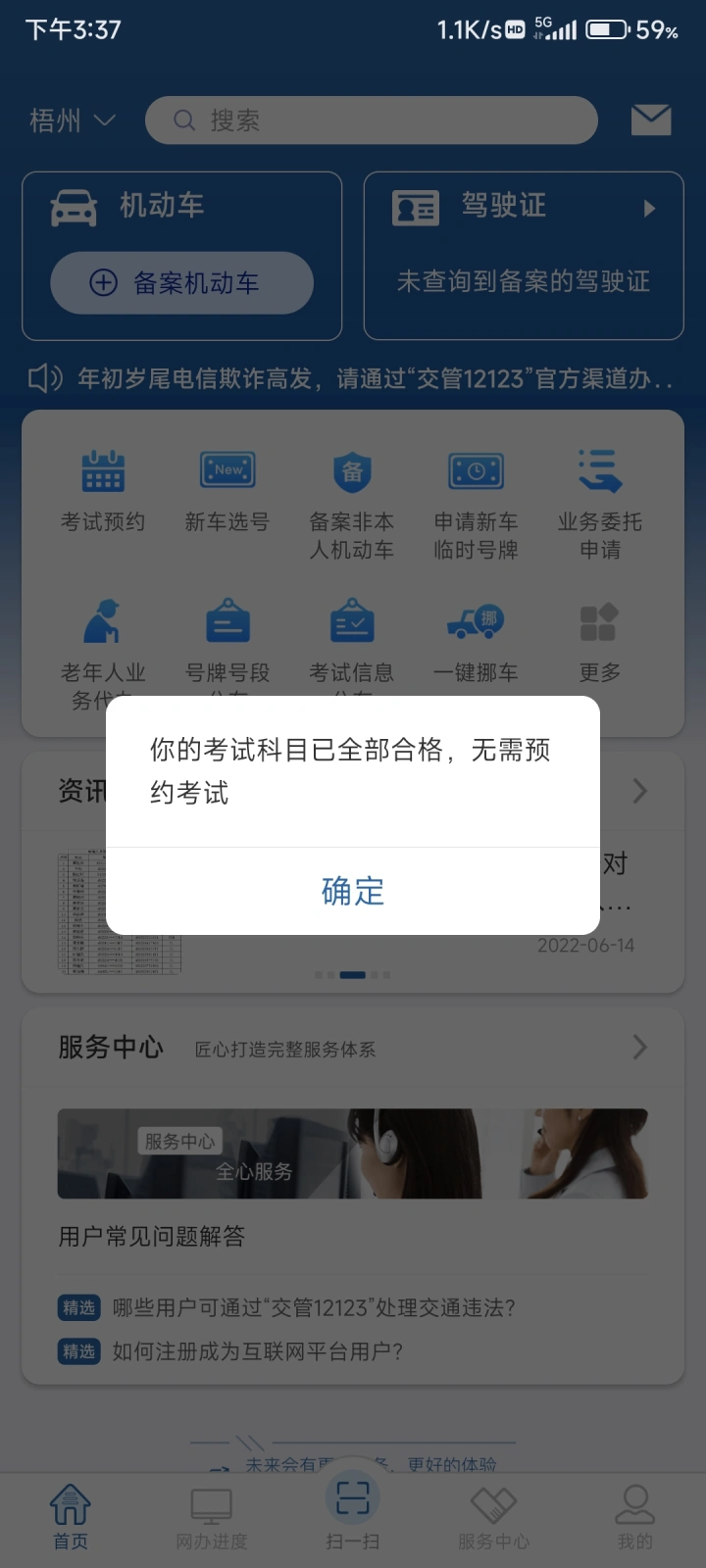Expand the 服务中心 section chevron
The width and height of the screenshot is (706, 1568).
point(640,1048)
